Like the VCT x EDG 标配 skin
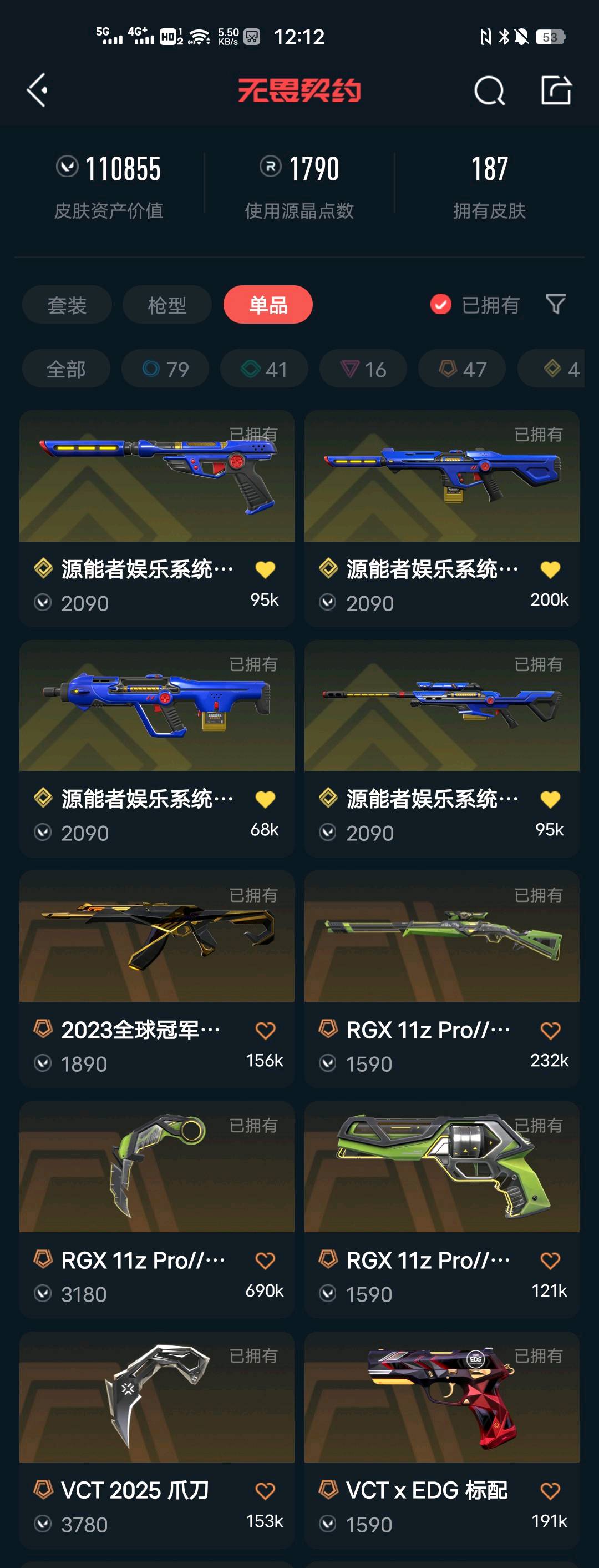 tap(550, 1491)
